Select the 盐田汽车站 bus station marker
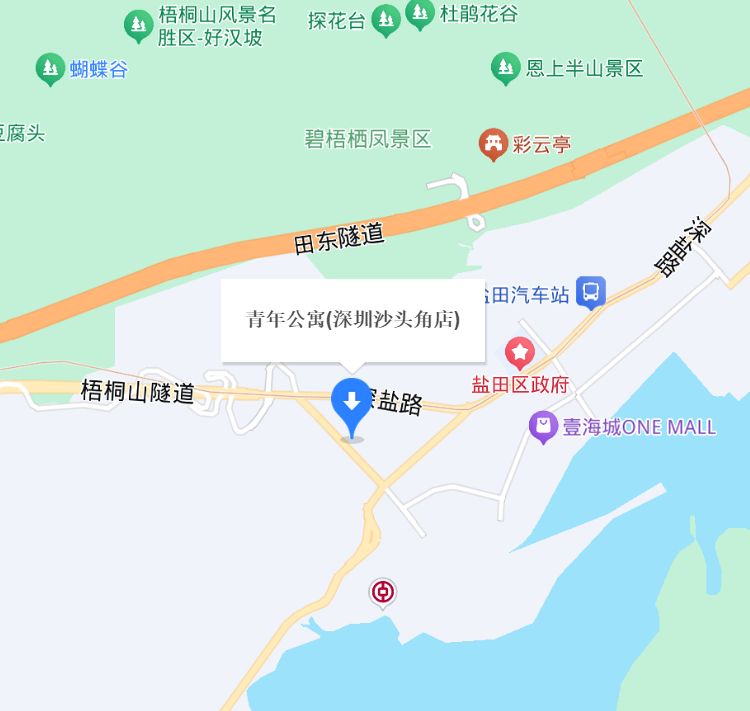This screenshot has height=711, width=750. point(592,293)
